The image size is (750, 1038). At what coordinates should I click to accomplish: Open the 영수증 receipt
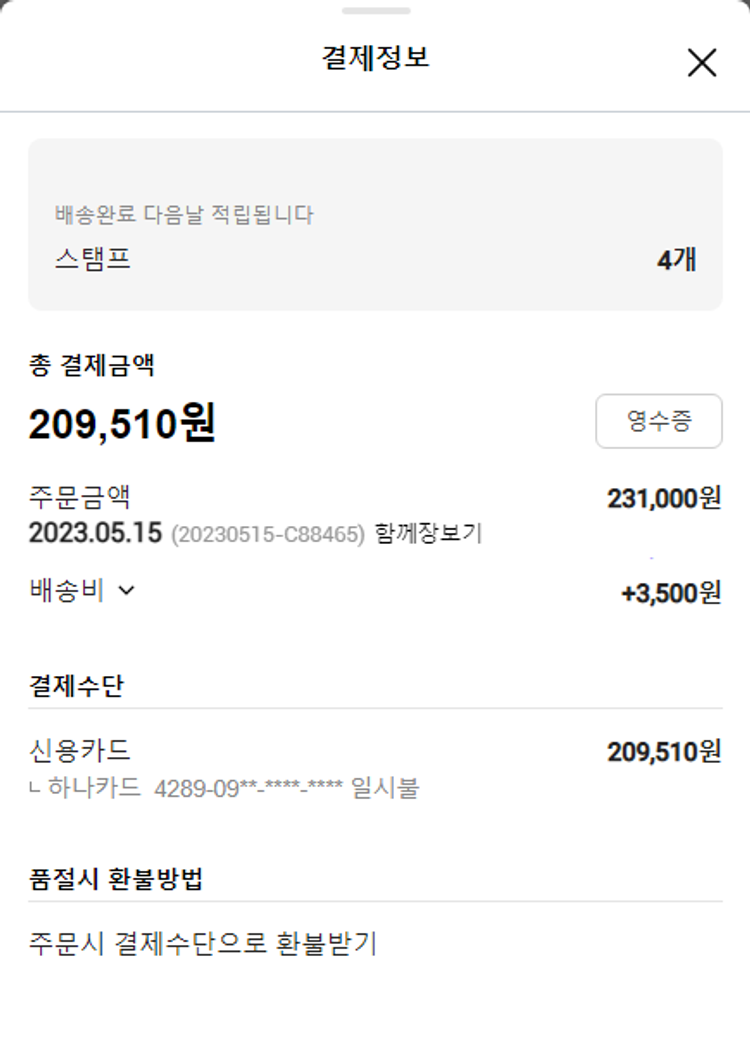pos(659,421)
